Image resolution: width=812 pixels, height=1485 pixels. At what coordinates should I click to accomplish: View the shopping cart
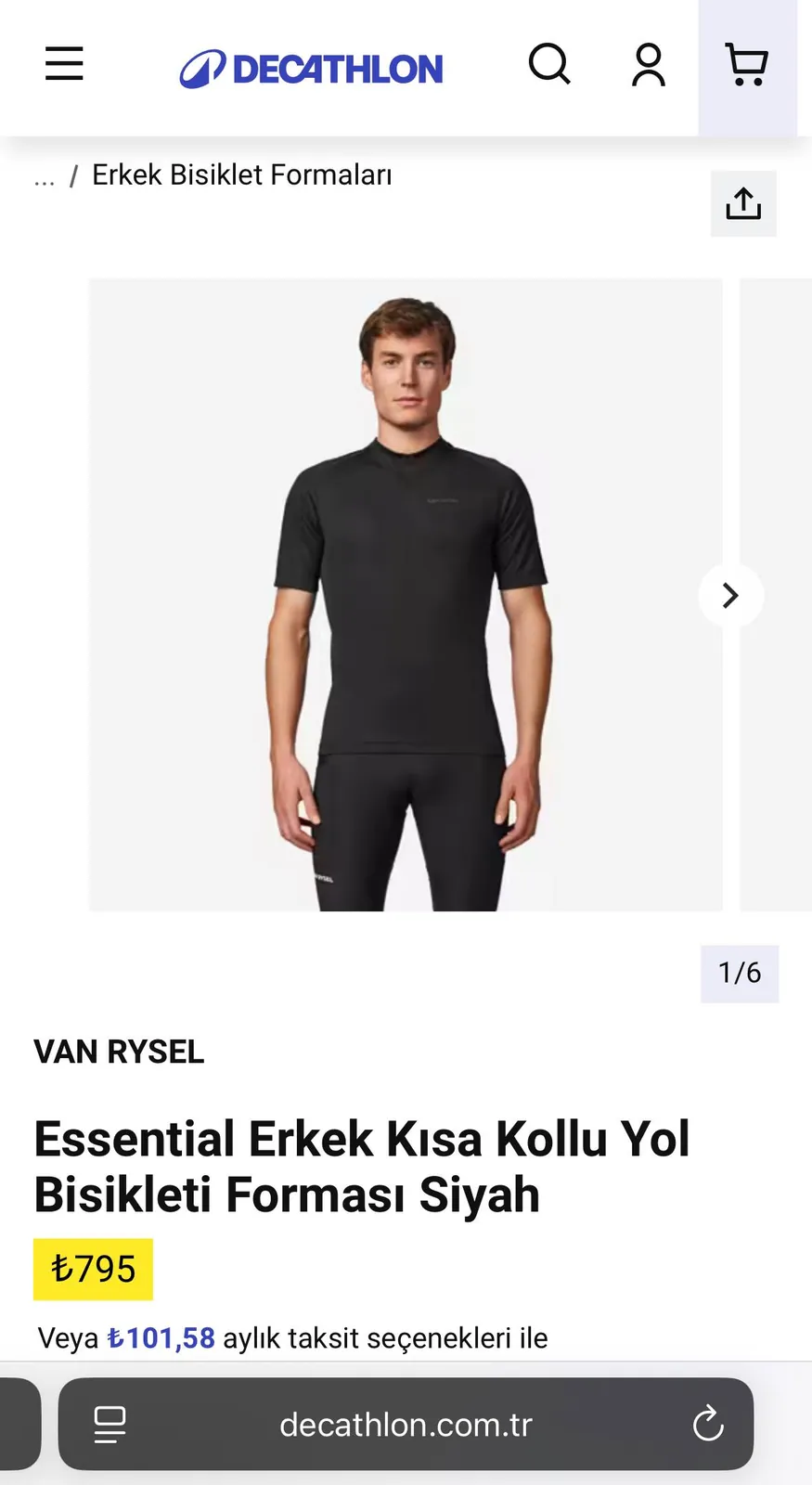[747, 65]
